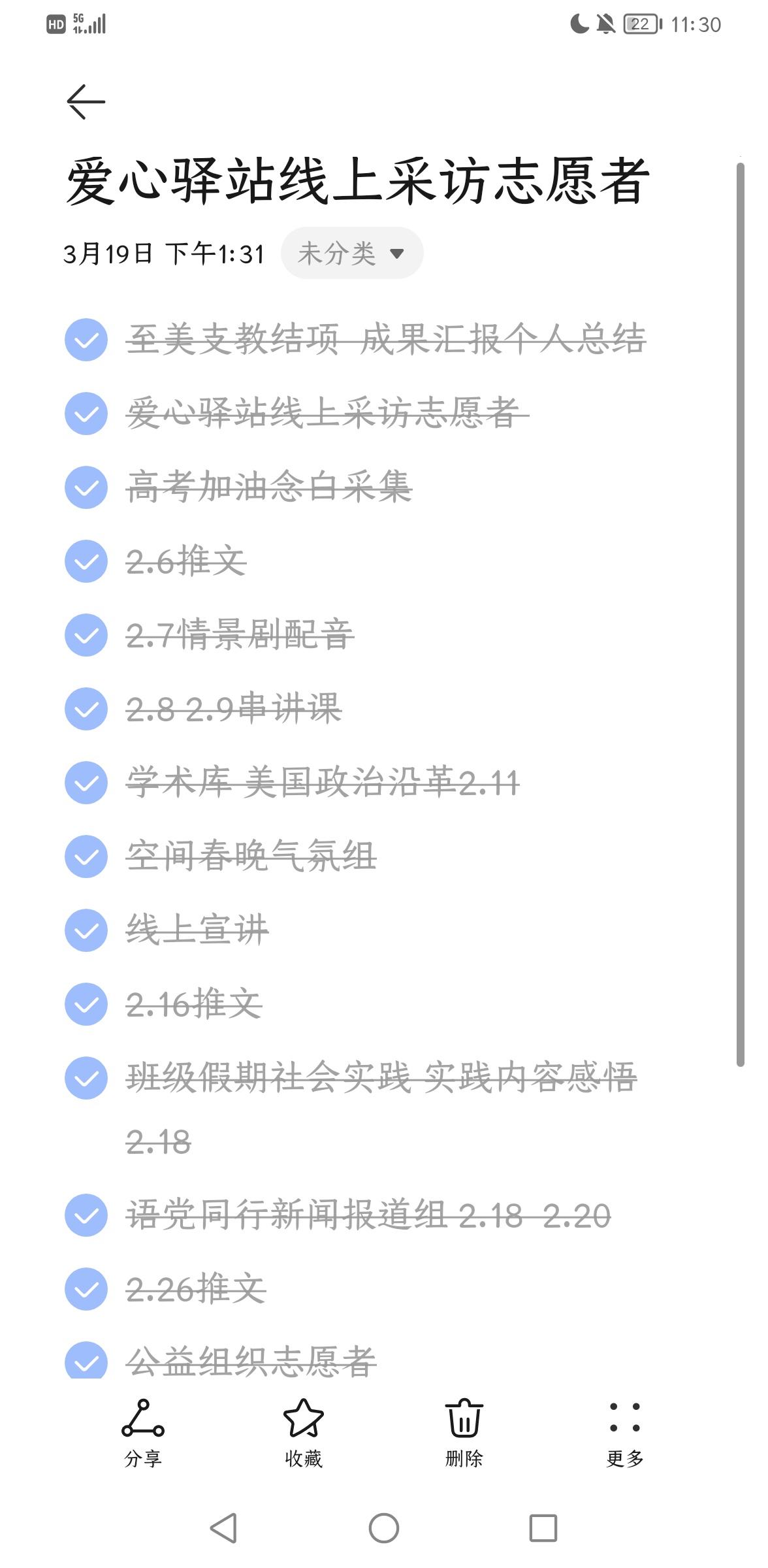Go back using the top arrow
Image resolution: width=768 pixels, height=1568 pixels.
(x=86, y=102)
